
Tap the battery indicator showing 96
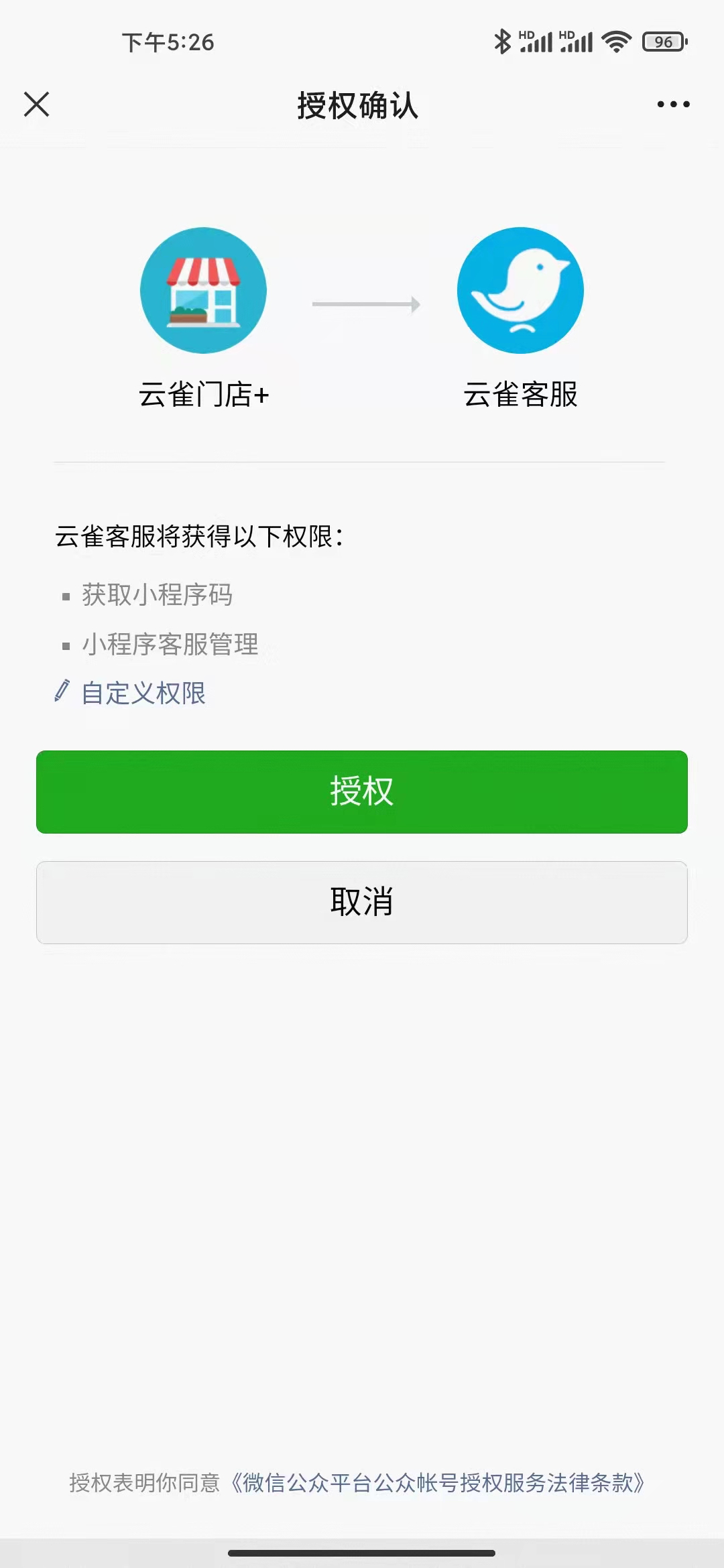coord(664,42)
